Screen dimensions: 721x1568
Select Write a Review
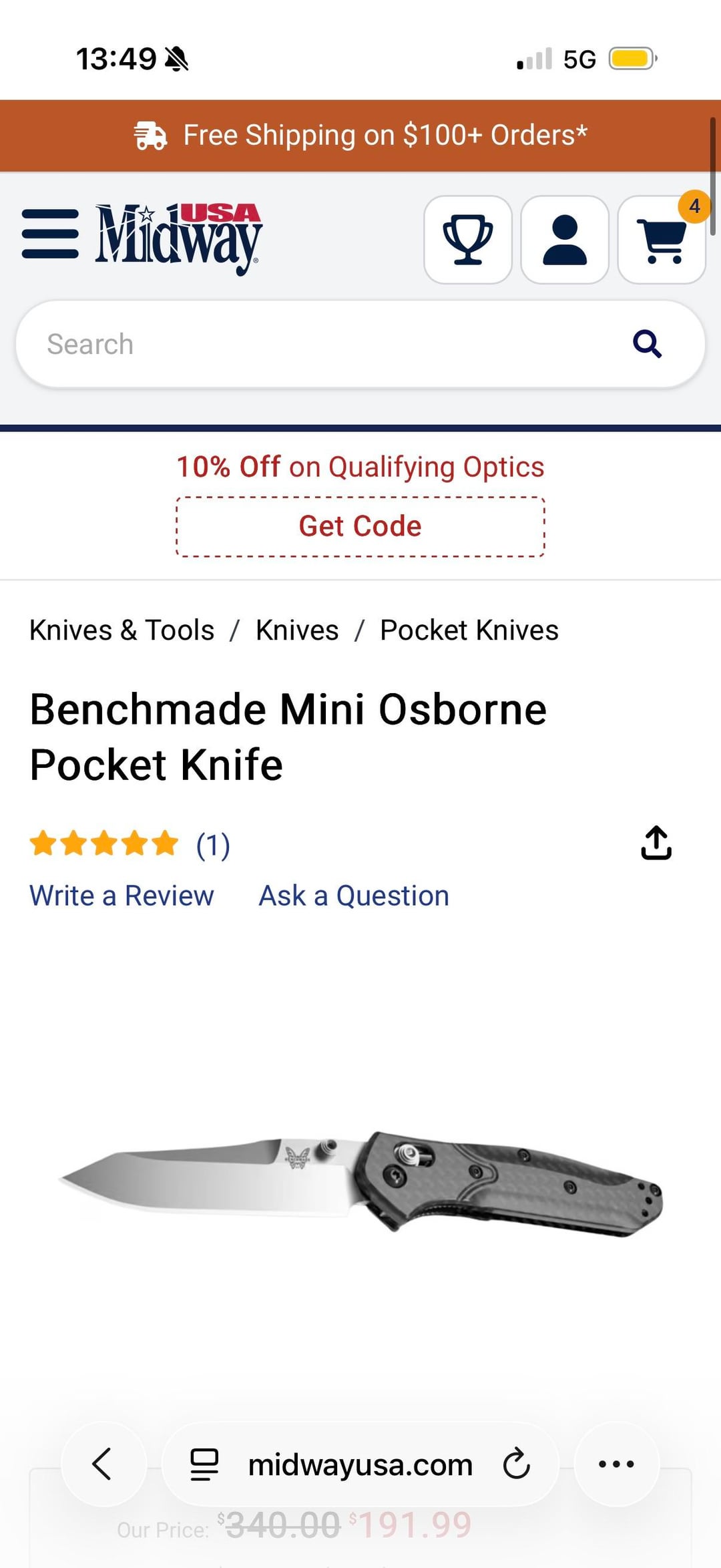click(122, 896)
